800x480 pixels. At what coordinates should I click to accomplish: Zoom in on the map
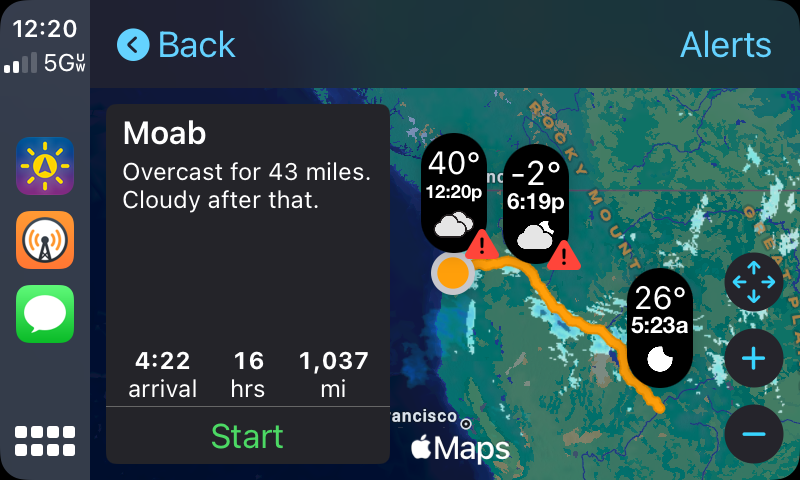point(753,359)
